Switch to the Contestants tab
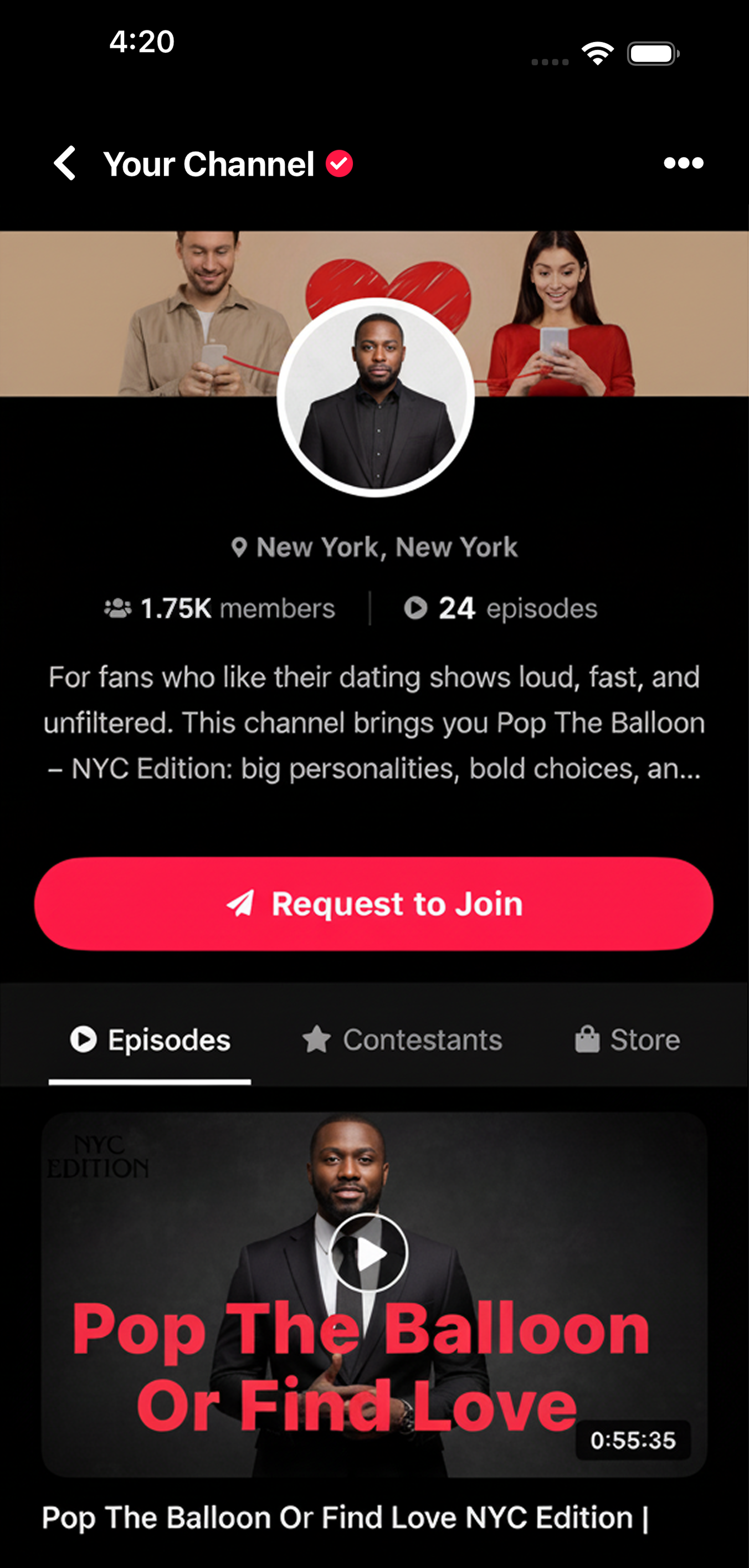This screenshot has width=749, height=1568. tap(402, 1039)
